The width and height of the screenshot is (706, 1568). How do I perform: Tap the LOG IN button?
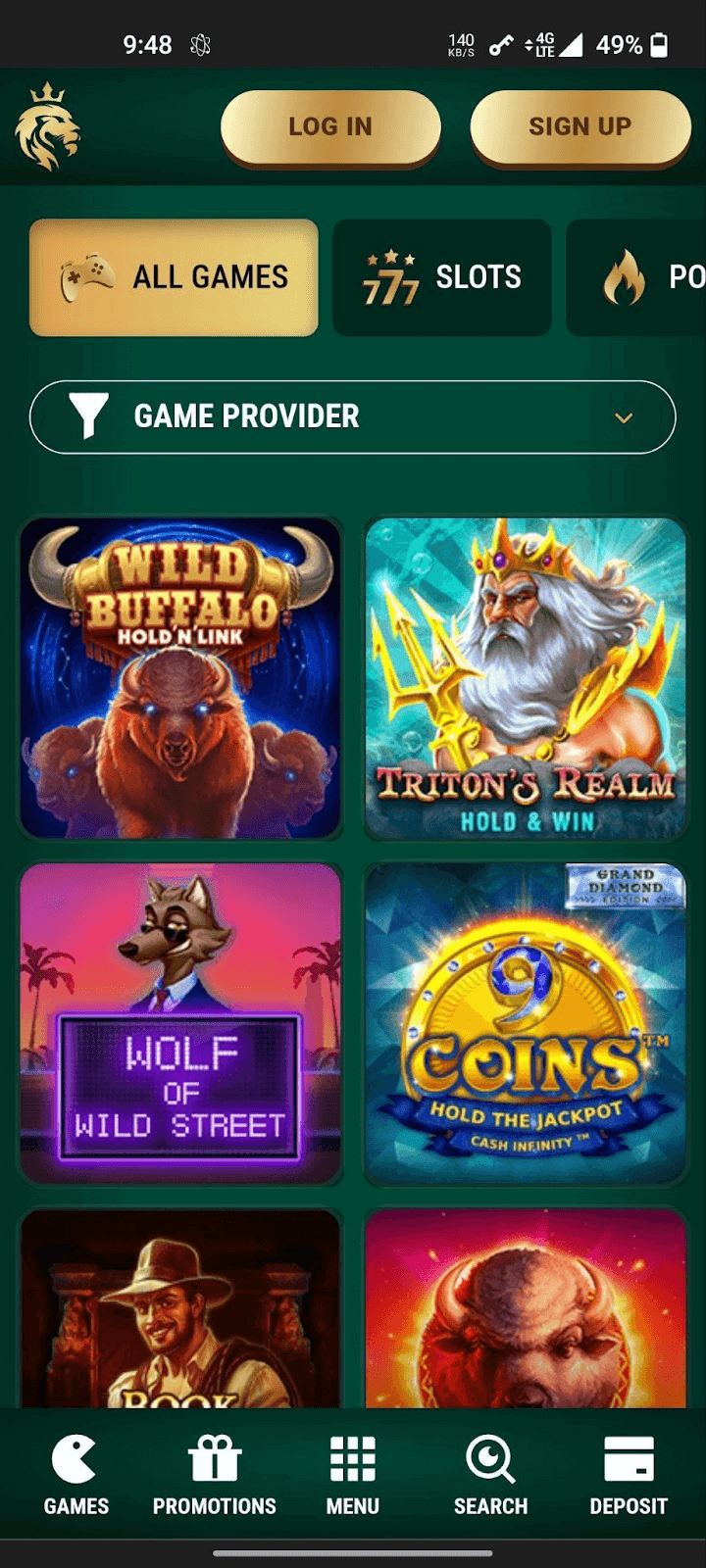(330, 126)
